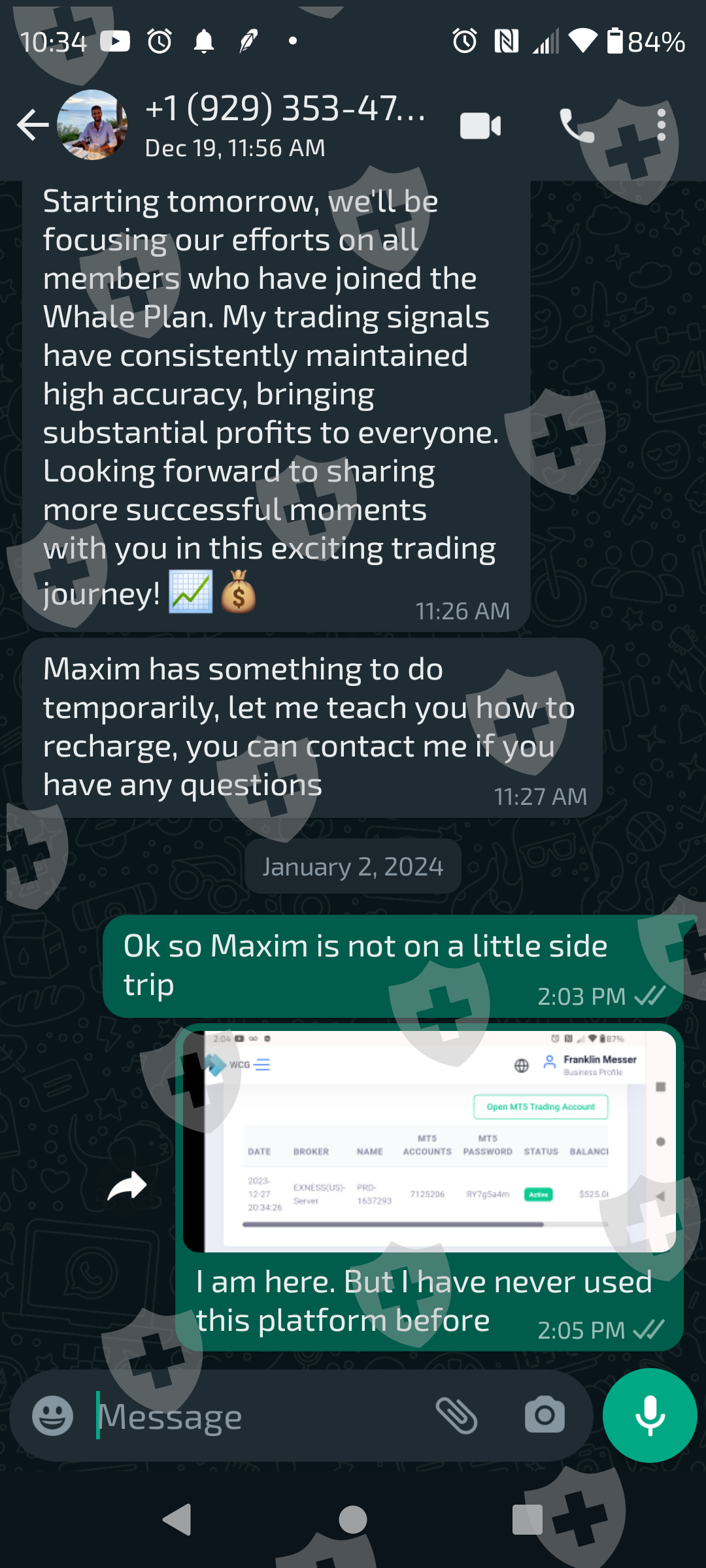The width and height of the screenshot is (706, 1568).
Task: Open the camera from the message bar
Action: coord(545,1416)
